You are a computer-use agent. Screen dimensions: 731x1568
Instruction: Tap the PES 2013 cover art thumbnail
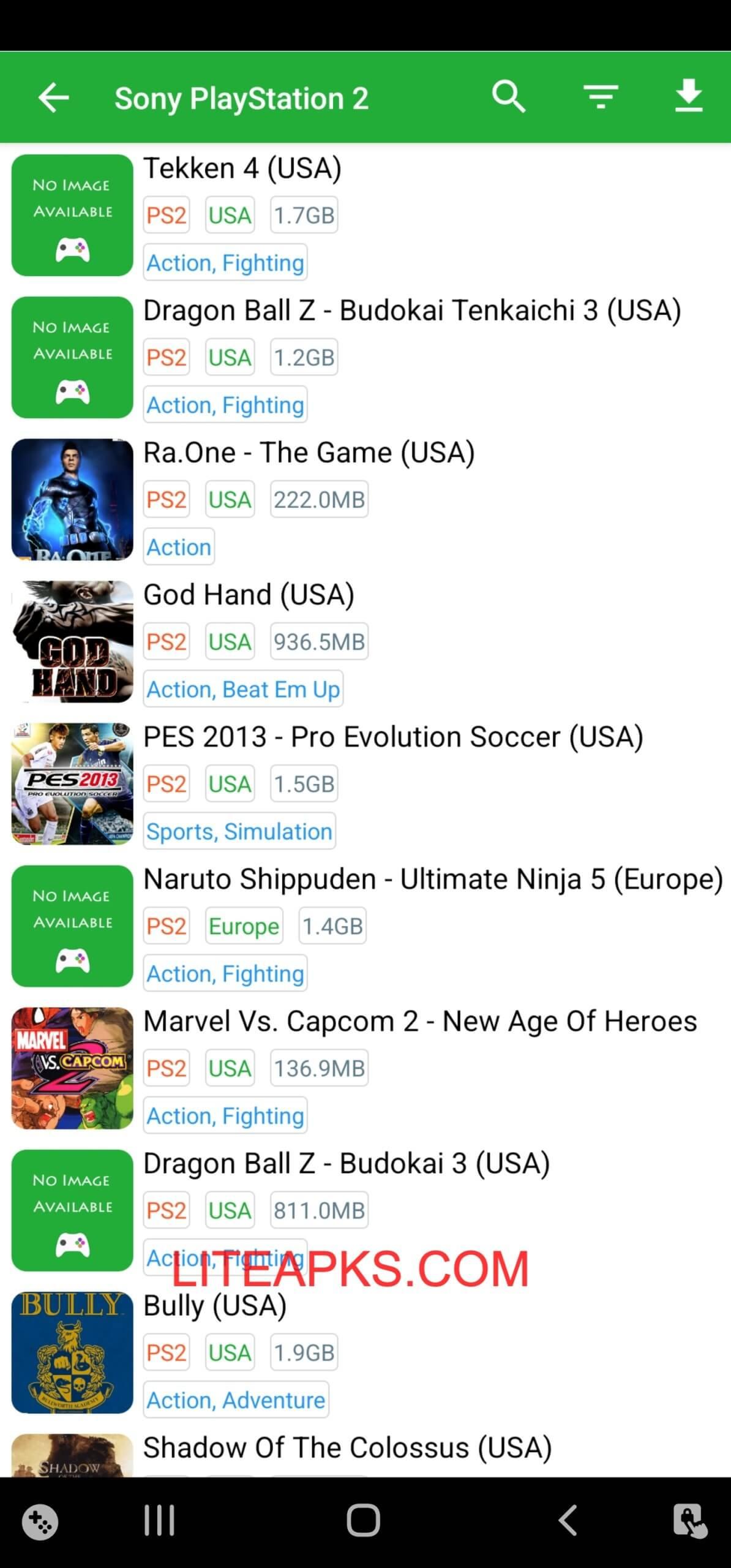[72, 784]
